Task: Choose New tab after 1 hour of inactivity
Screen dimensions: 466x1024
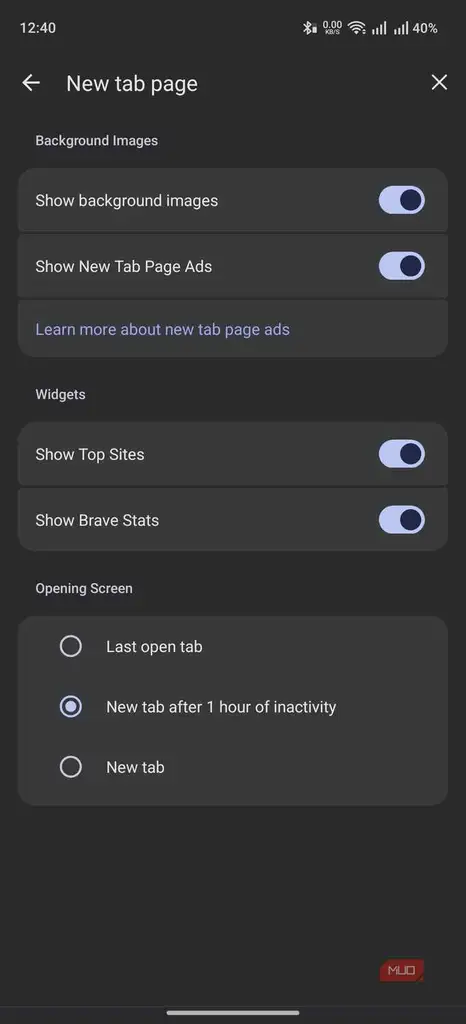Action: [x=70, y=707]
